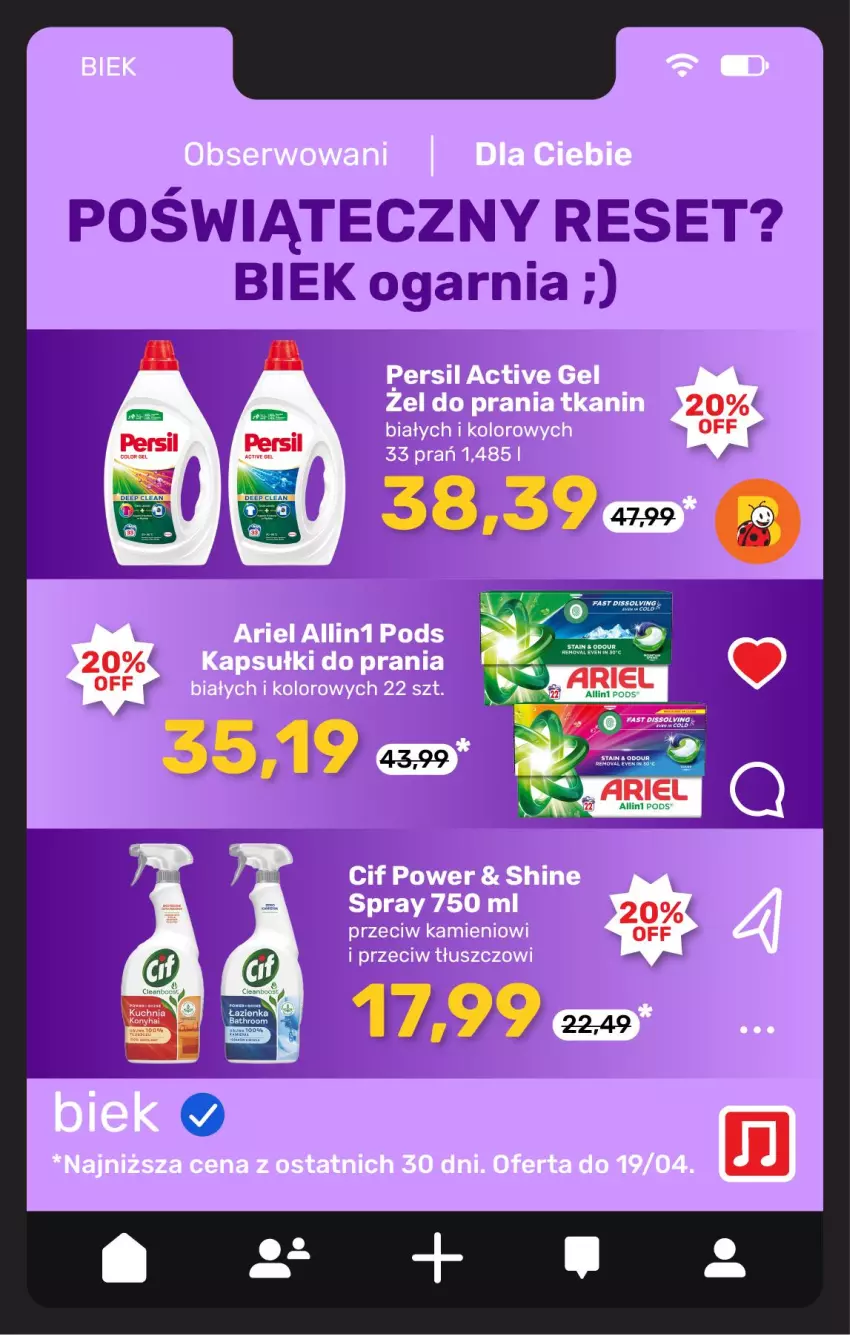The height and width of the screenshot is (1335, 850).
Task: Open the messages icon in bottom bar
Action: (x=580, y=1259)
